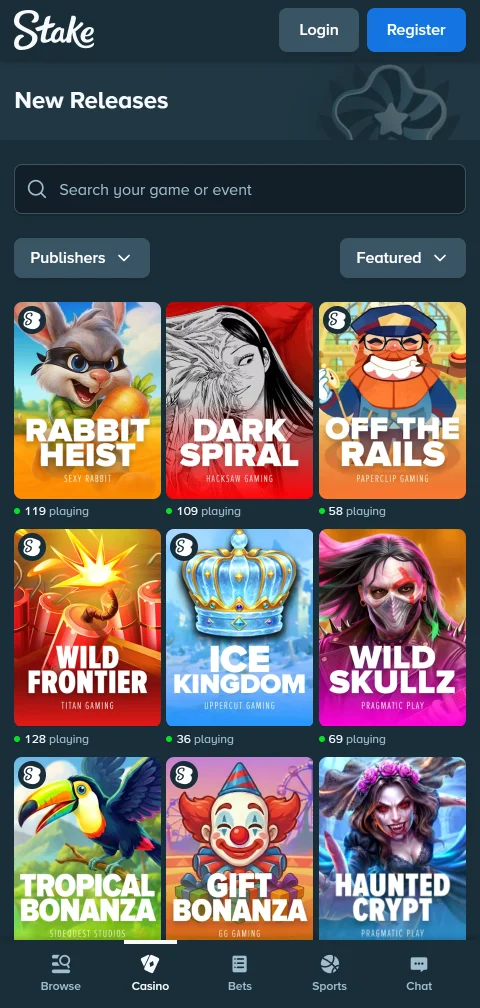Open the Chat tab
This screenshot has height=1008, width=480.
(x=419, y=973)
